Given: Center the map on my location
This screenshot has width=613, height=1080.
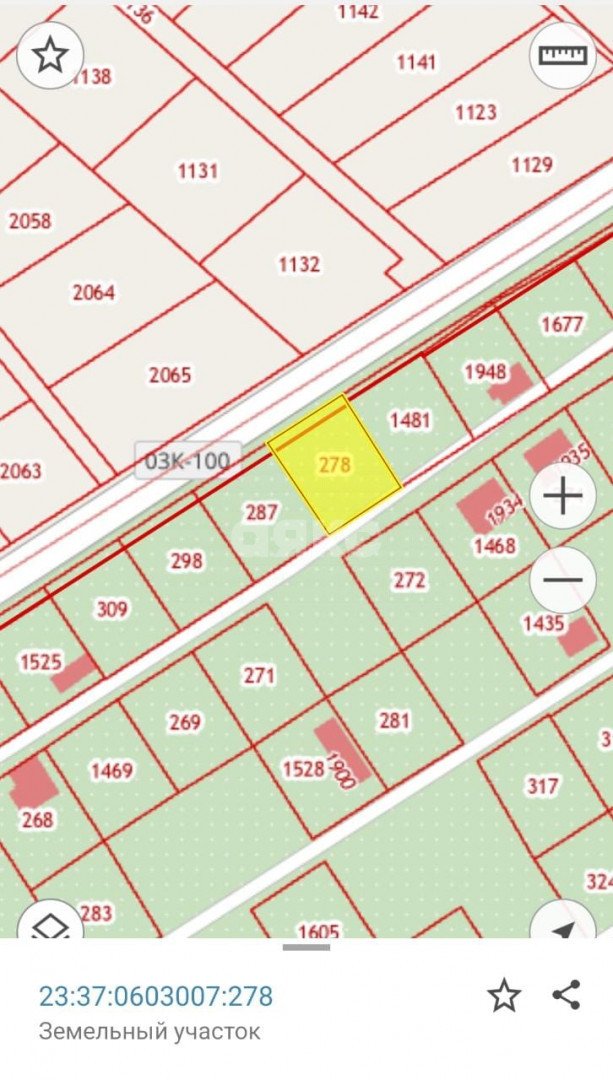Looking at the screenshot, I should [565, 924].
